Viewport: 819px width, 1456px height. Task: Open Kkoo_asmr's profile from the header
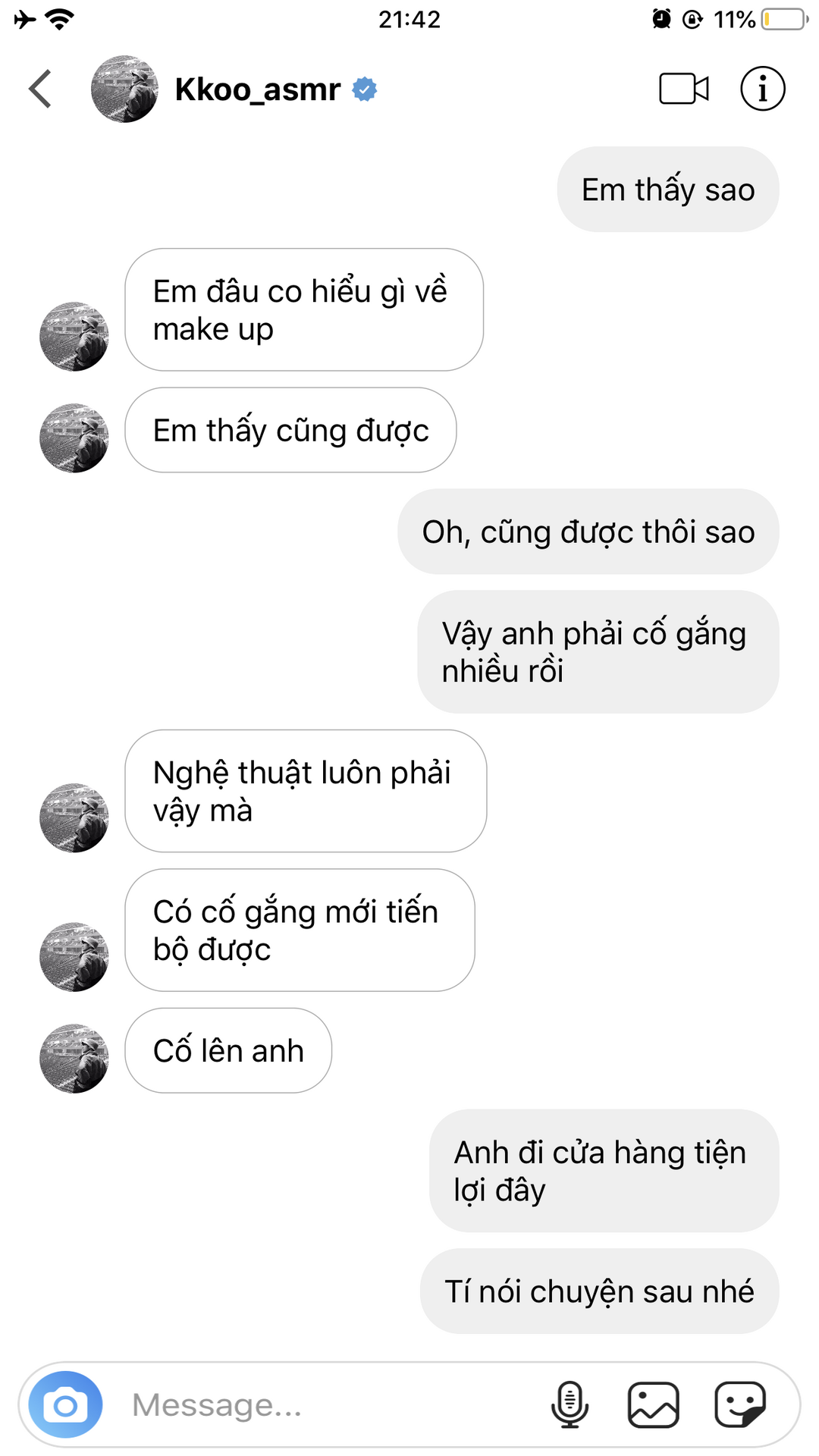pyautogui.click(x=256, y=89)
